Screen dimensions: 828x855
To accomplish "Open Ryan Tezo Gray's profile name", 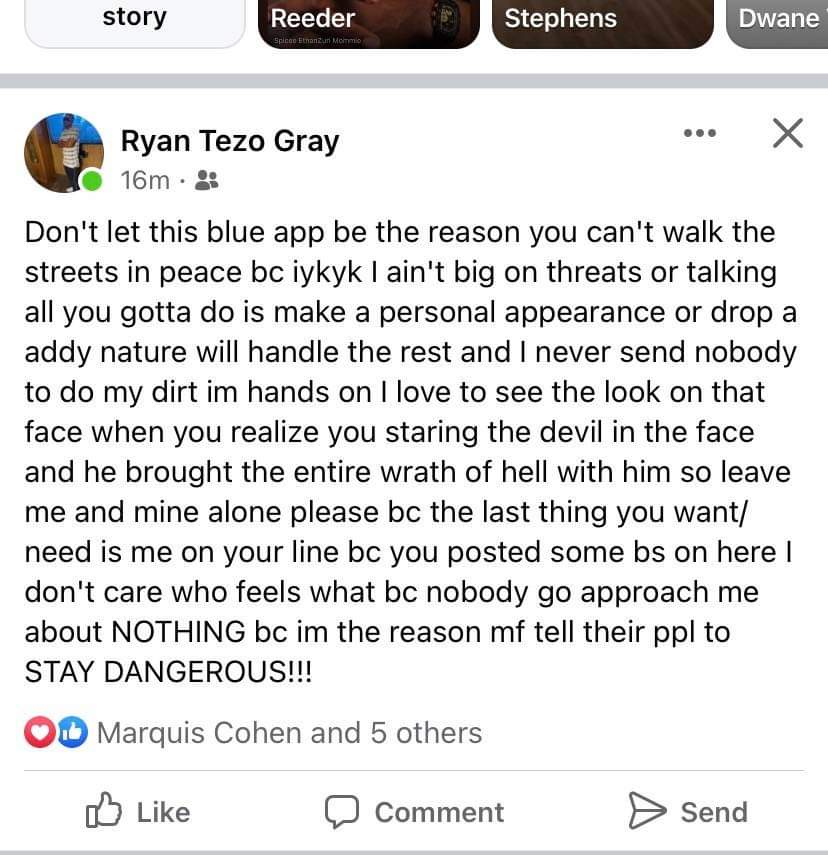I will [x=229, y=142].
